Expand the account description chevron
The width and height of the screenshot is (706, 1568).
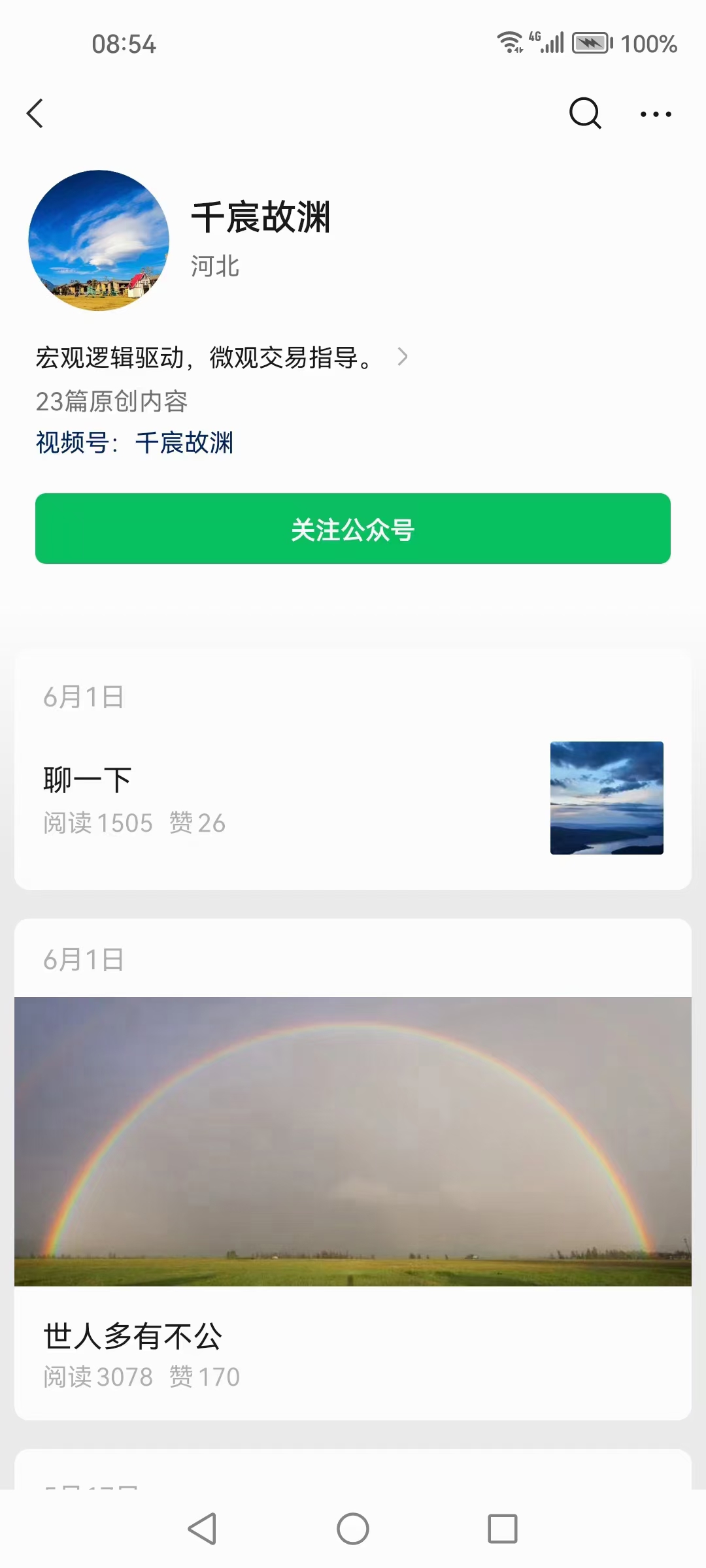pyautogui.click(x=403, y=357)
